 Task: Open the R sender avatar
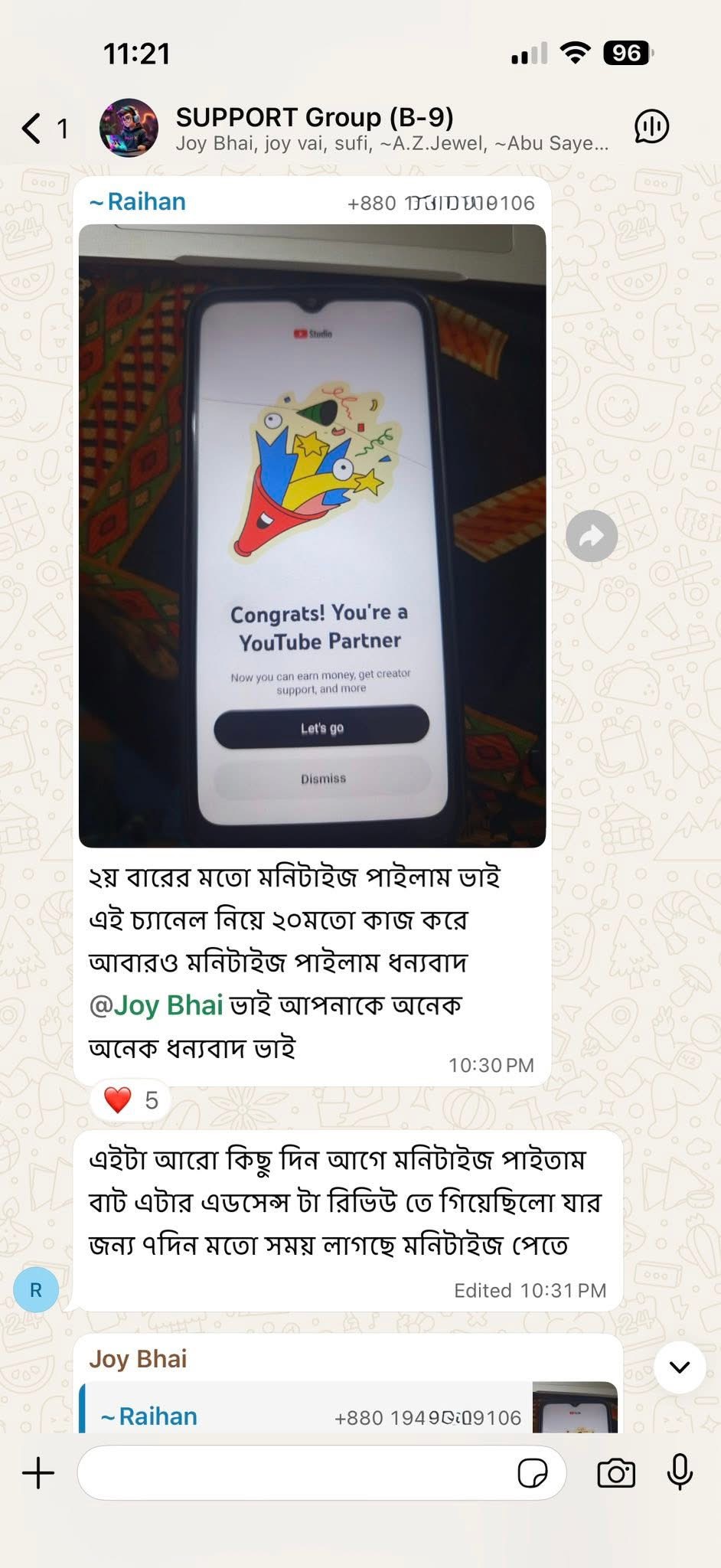(36, 1290)
